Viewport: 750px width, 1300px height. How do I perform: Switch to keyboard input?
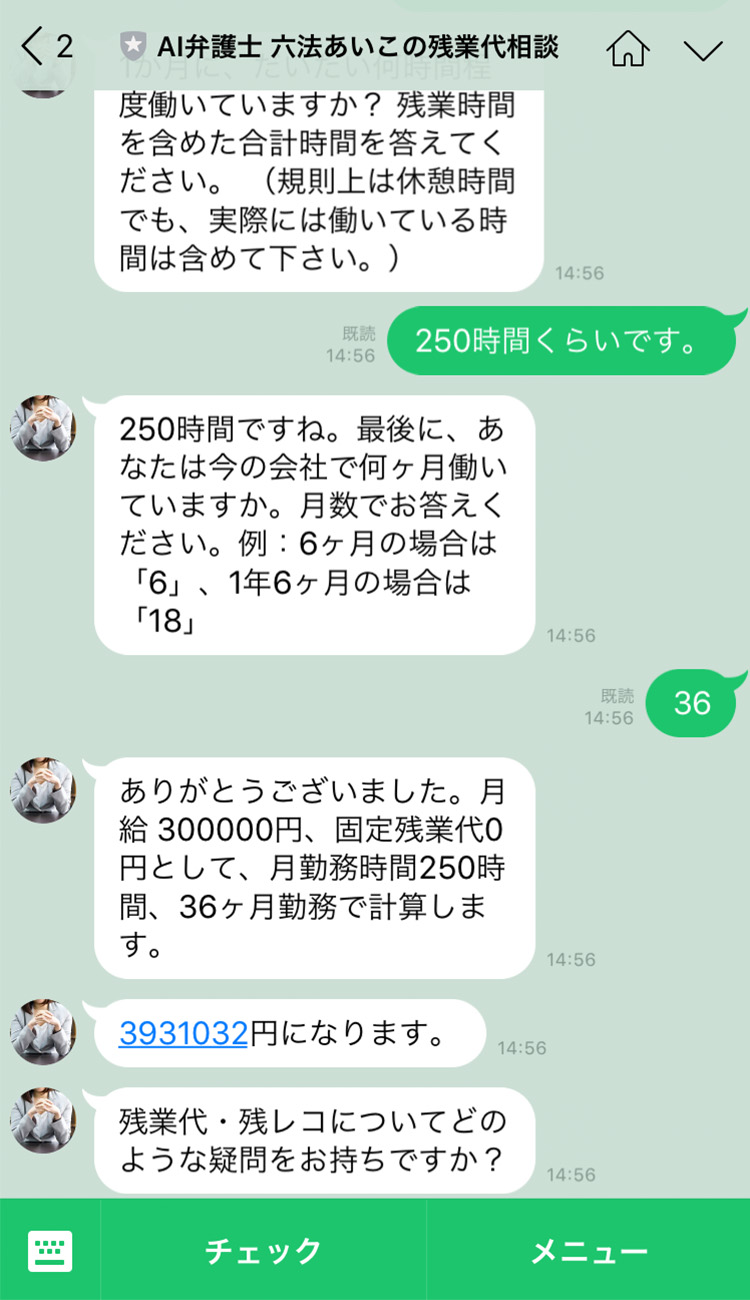click(x=50, y=1250)
